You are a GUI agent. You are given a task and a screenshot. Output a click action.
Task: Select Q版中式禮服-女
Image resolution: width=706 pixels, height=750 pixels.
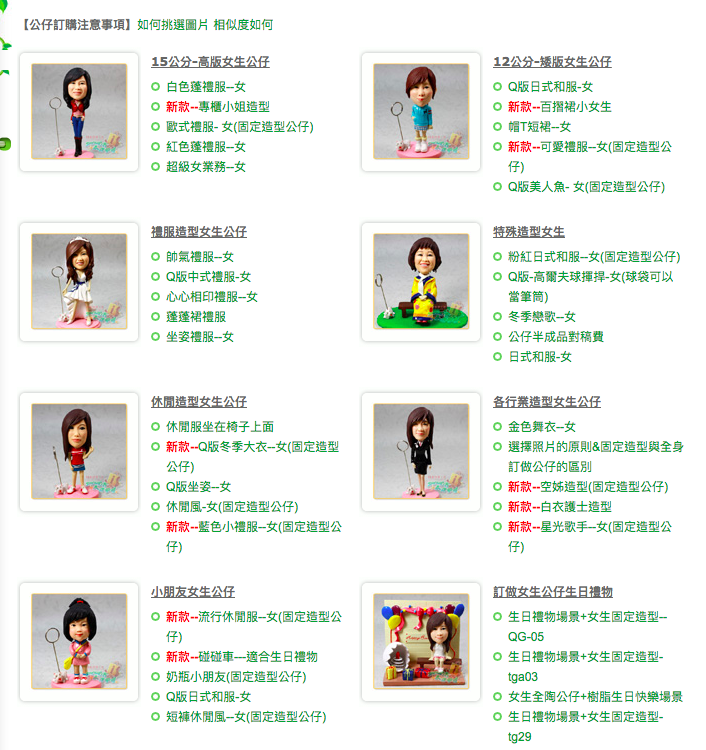(x=208, y=277)
